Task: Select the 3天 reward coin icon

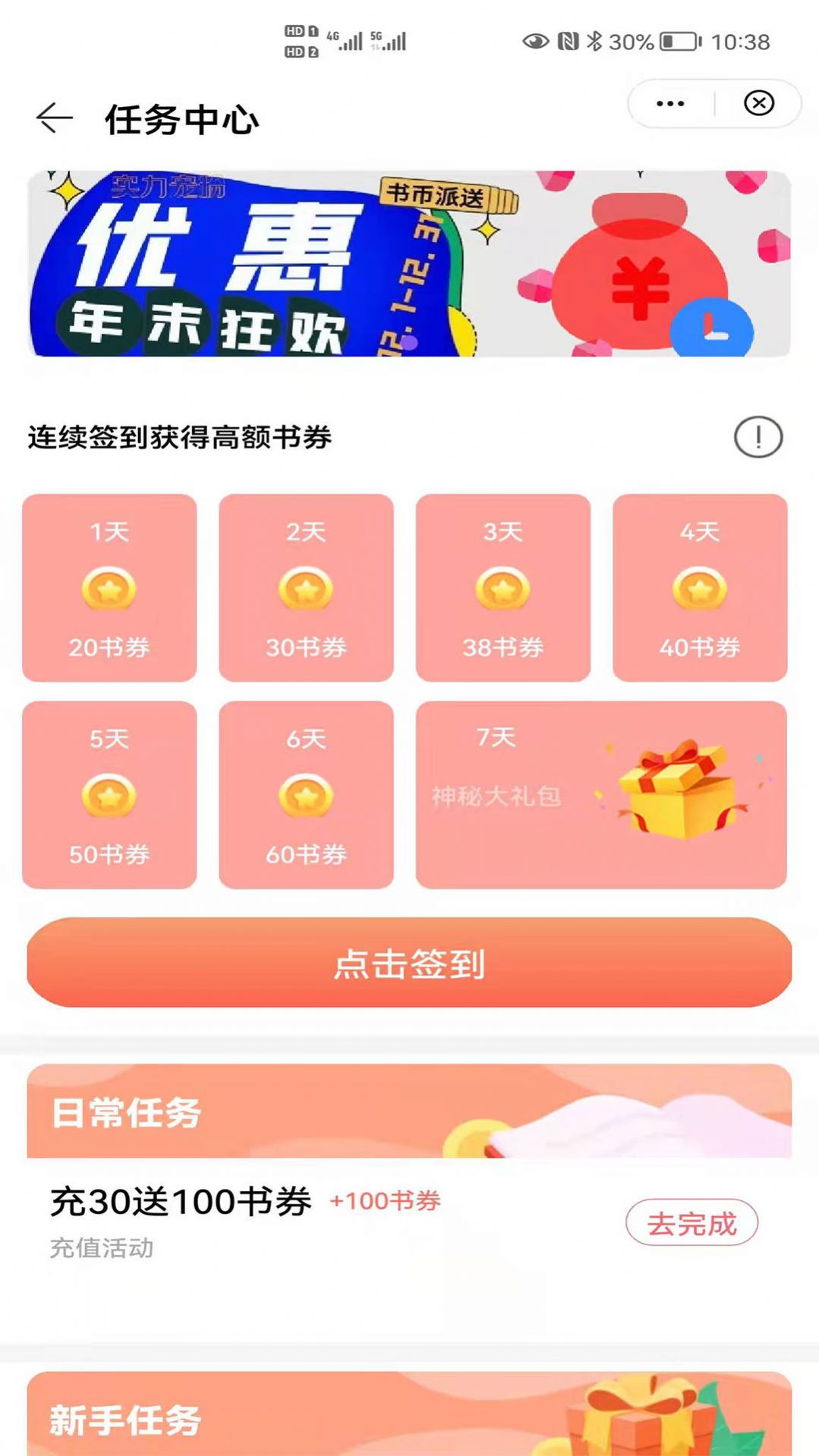Action: coord(502,591)
